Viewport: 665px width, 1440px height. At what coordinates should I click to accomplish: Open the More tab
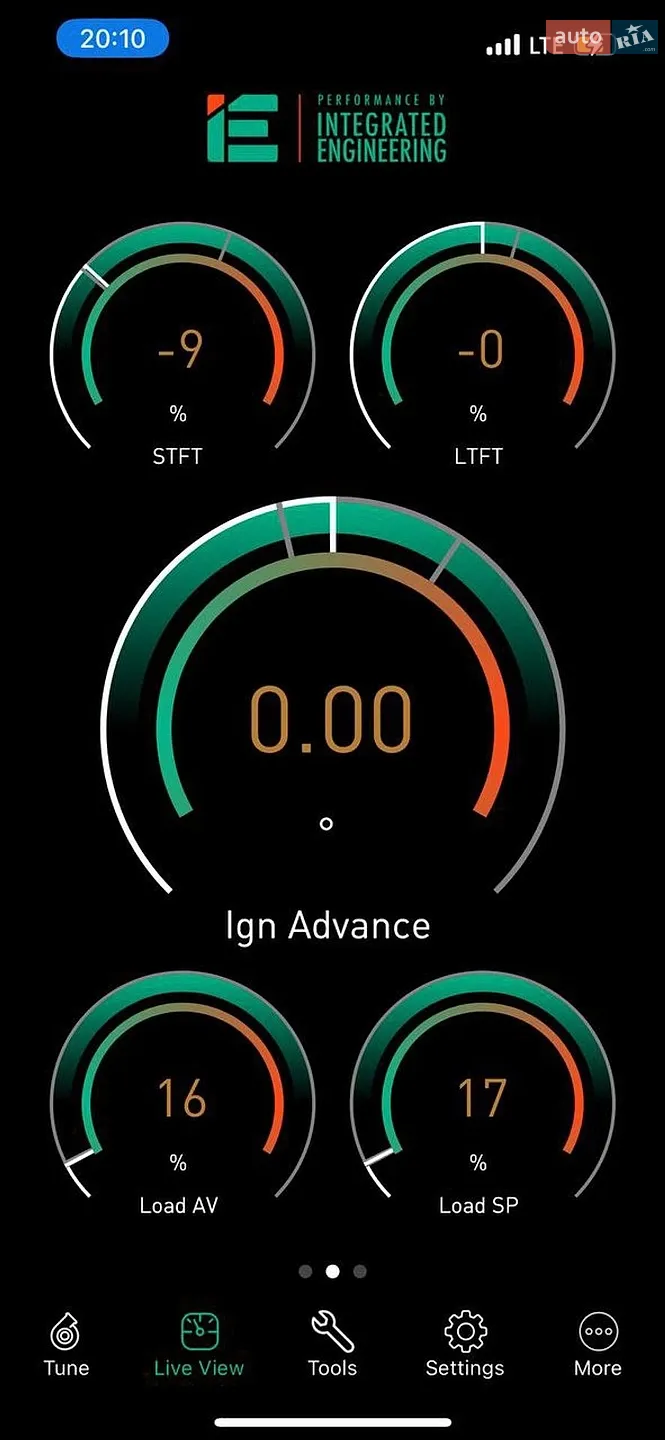pos(598,1345)
